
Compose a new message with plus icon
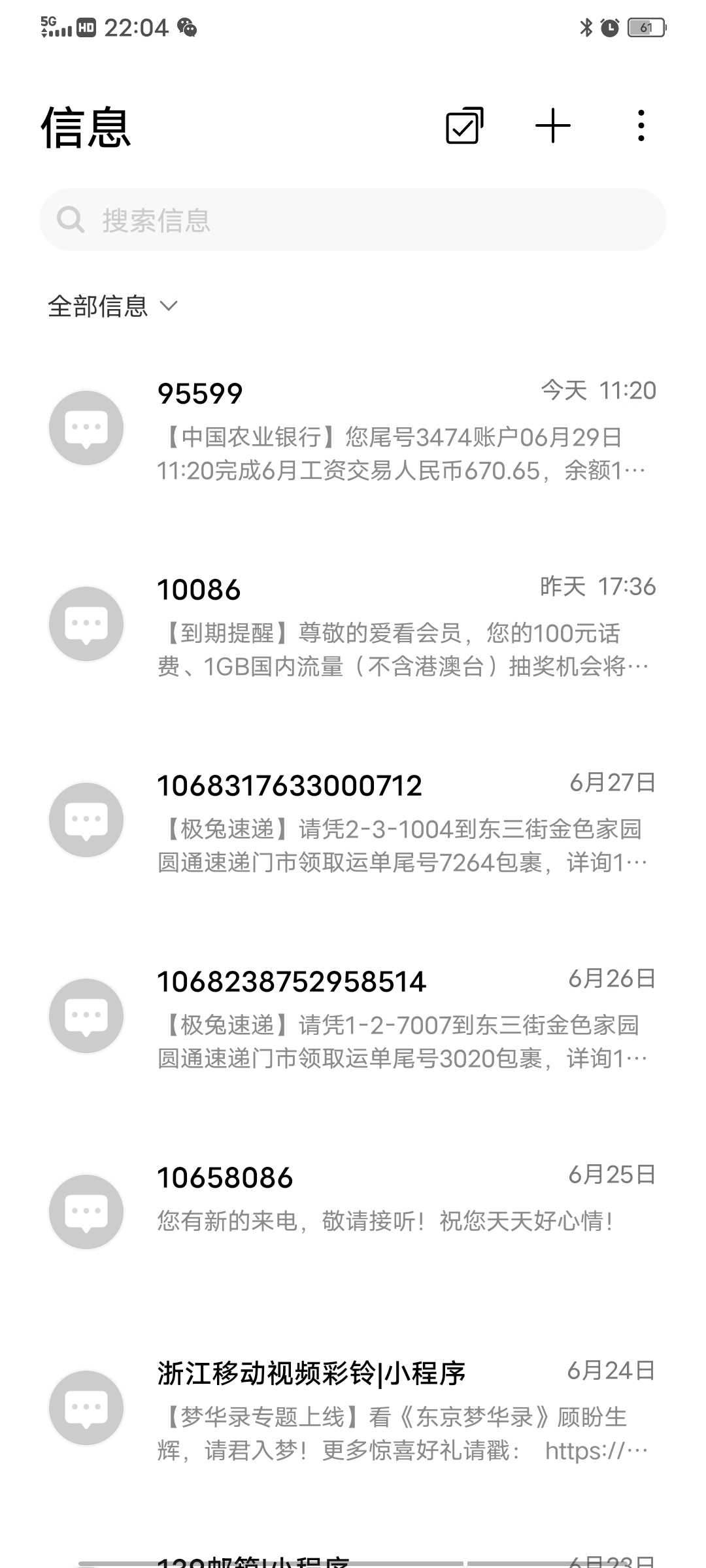pyautogui.click(x=553, y=125)
